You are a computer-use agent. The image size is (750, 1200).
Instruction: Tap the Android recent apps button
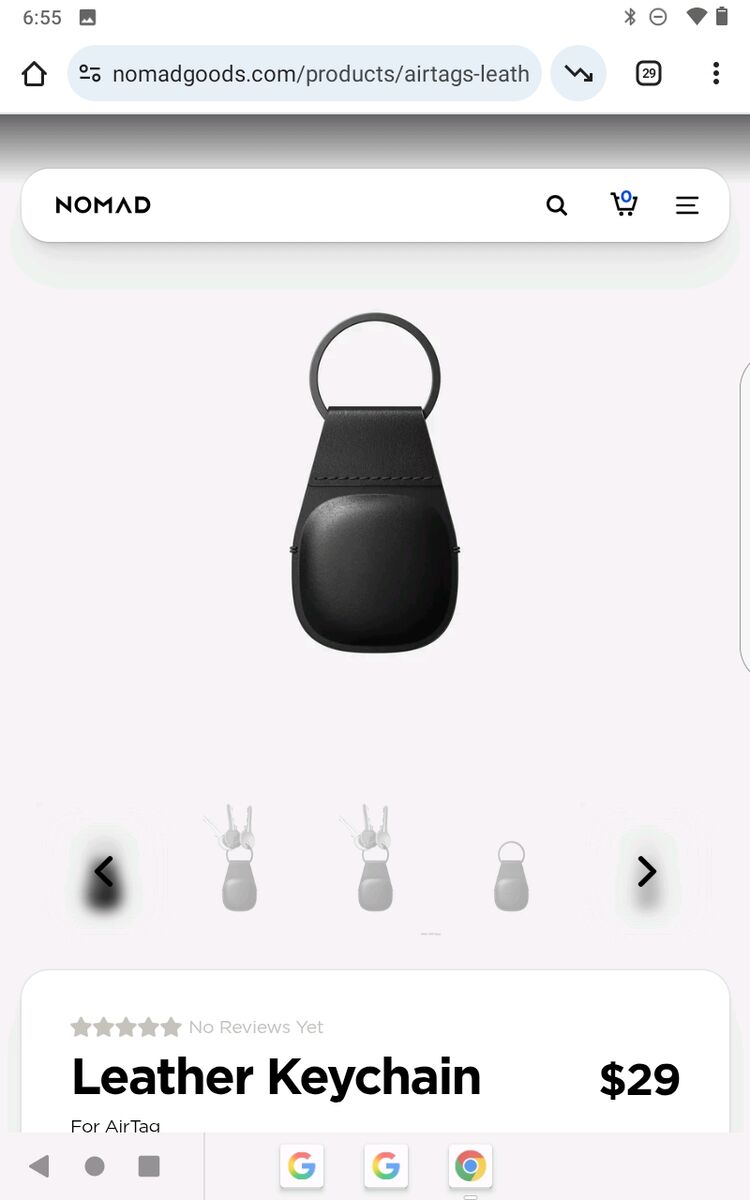148,1166
